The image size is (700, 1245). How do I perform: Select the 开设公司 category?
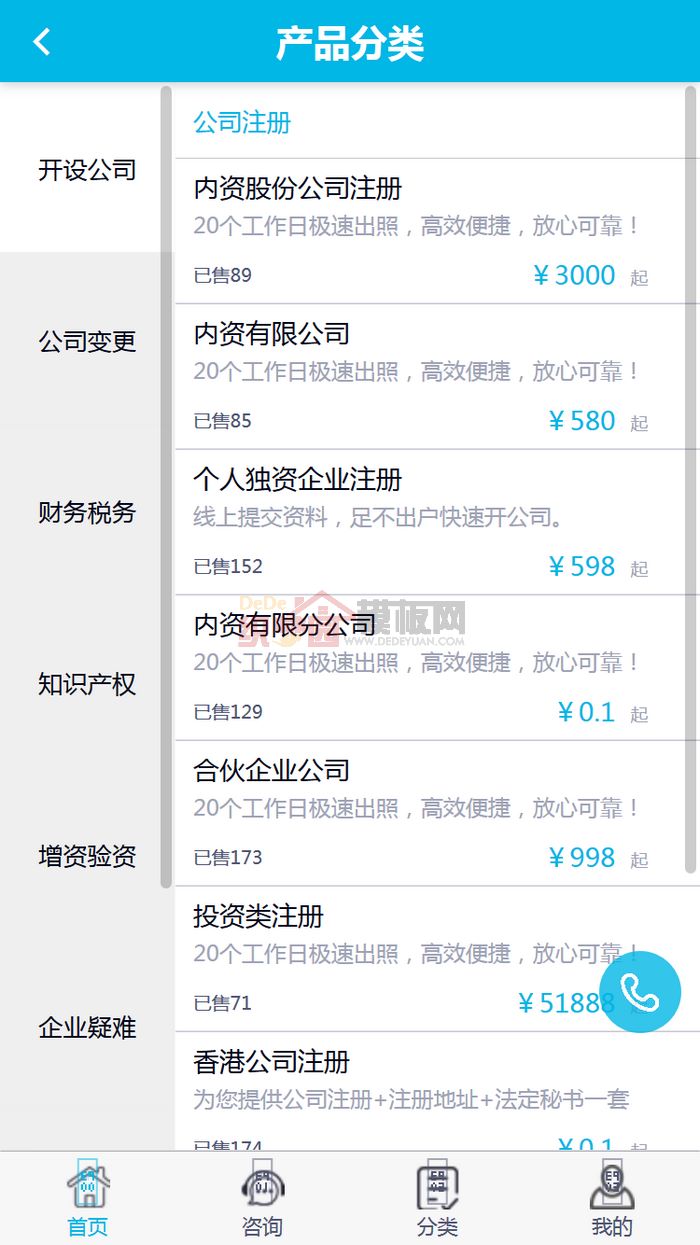click(x=87, y=170)
